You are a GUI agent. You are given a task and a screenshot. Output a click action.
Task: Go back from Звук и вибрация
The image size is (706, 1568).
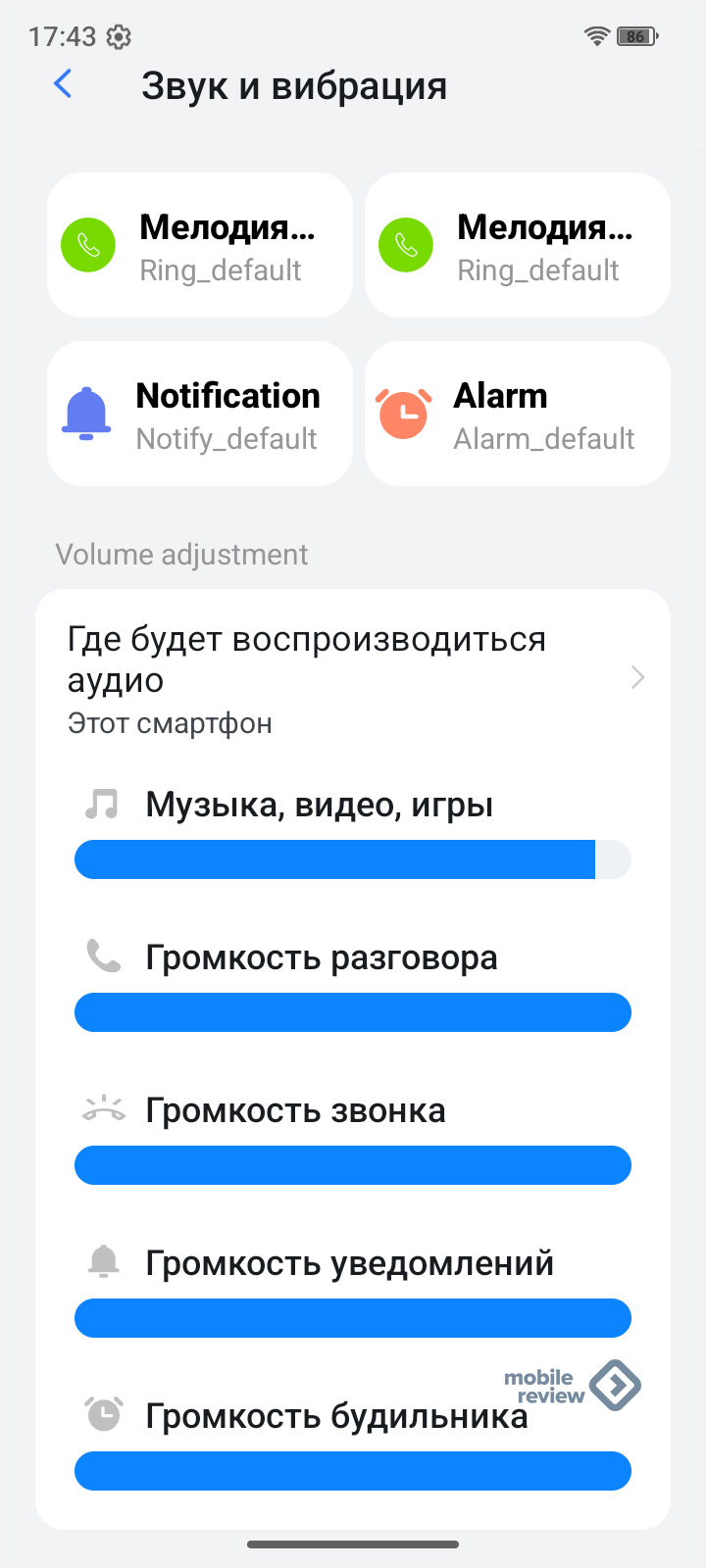click(64, 85)
